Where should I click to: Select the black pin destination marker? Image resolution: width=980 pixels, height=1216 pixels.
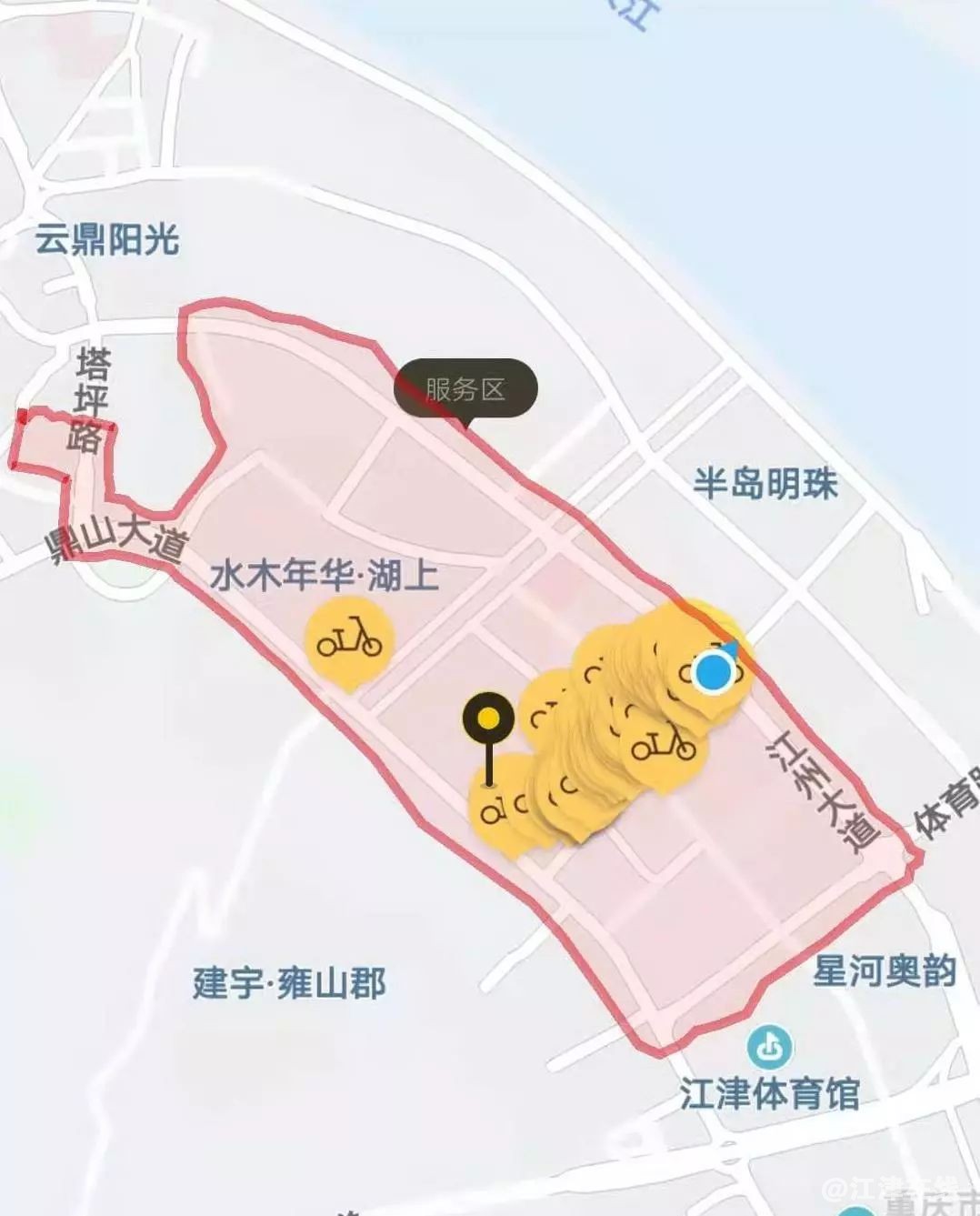489,719
